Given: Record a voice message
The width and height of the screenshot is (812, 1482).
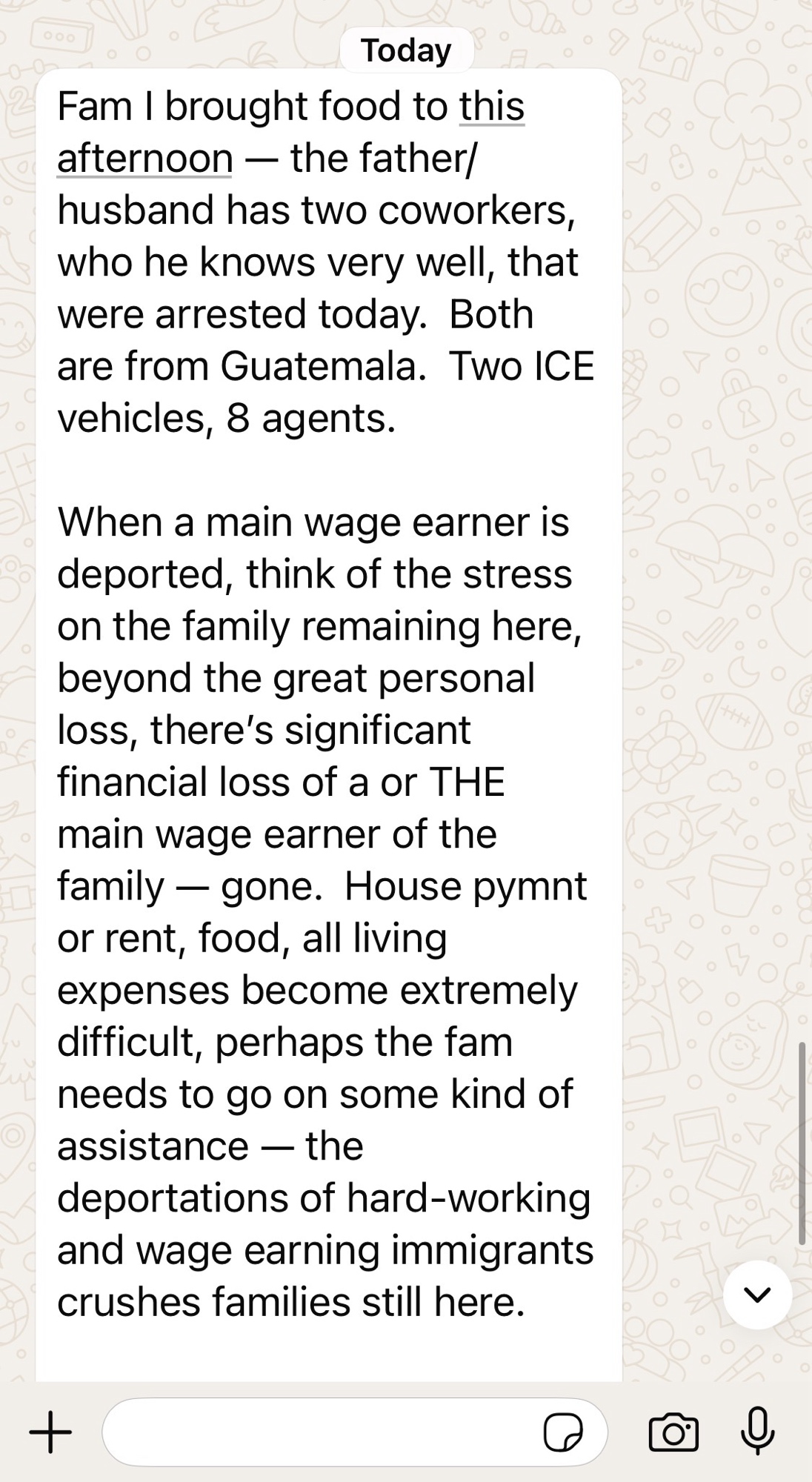Looking at the screenshot, I should click(757, 1431).
